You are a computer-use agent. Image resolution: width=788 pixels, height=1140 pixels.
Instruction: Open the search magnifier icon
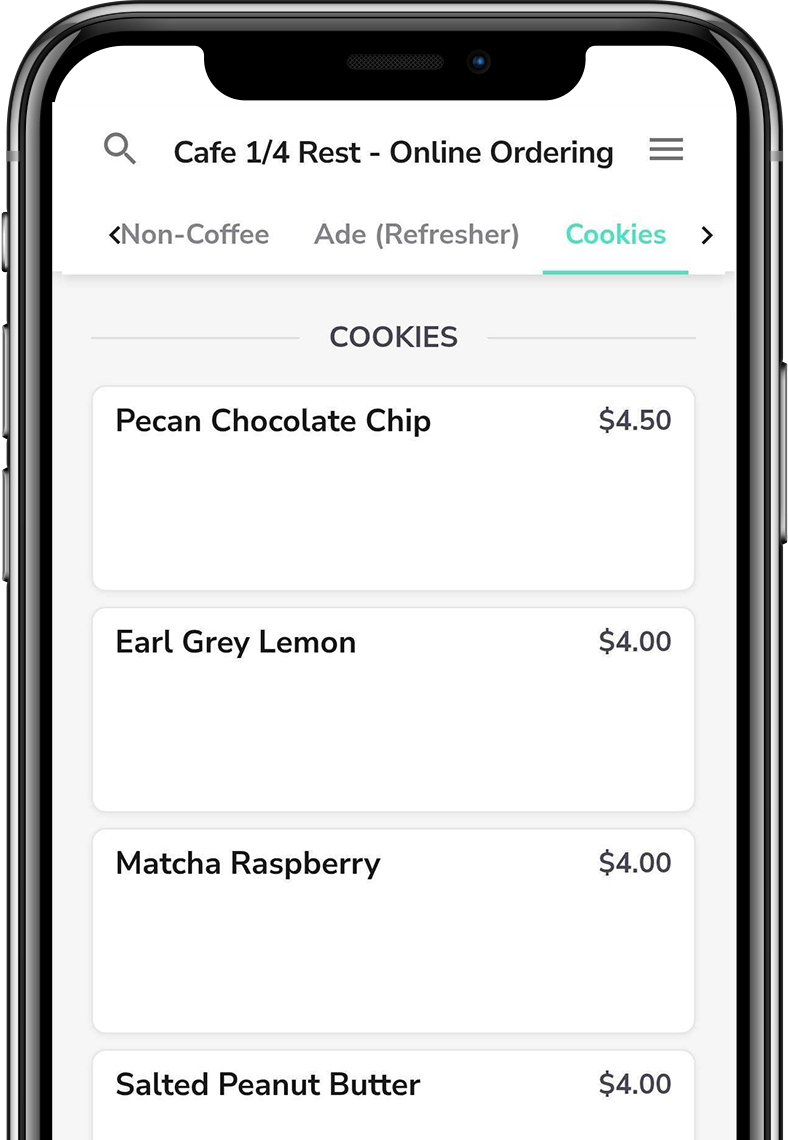pyautogui.click(x=120, y=150)
